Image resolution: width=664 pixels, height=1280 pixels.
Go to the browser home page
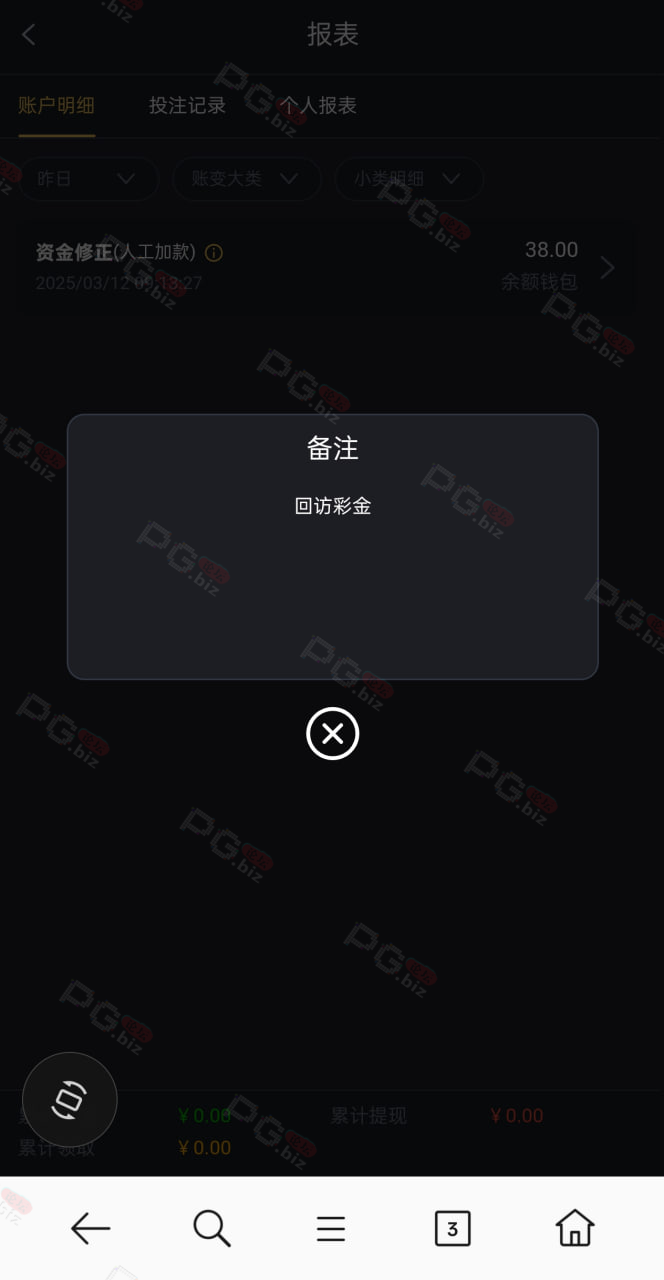pos(574,1228)
